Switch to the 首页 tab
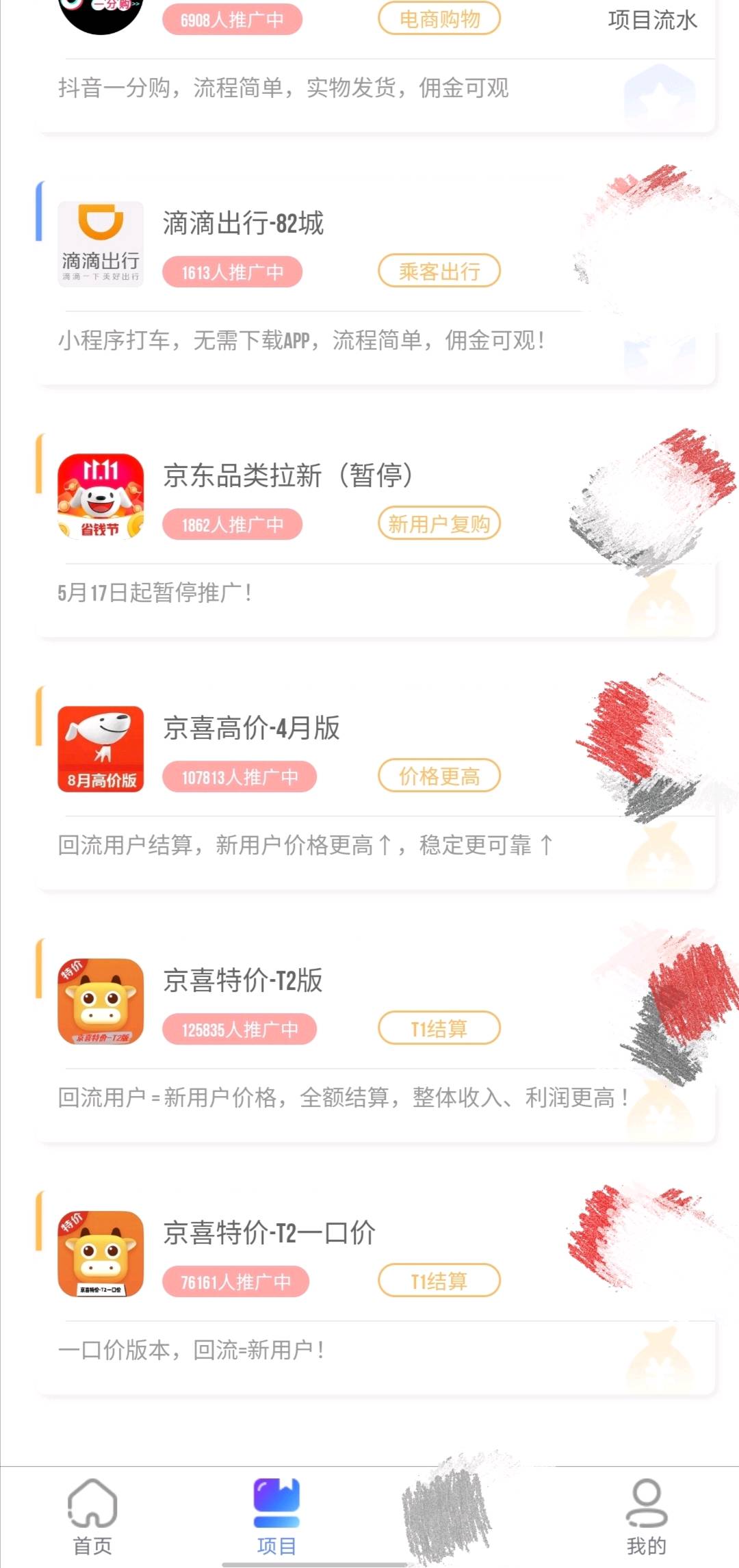 (x=92, y=1515)
